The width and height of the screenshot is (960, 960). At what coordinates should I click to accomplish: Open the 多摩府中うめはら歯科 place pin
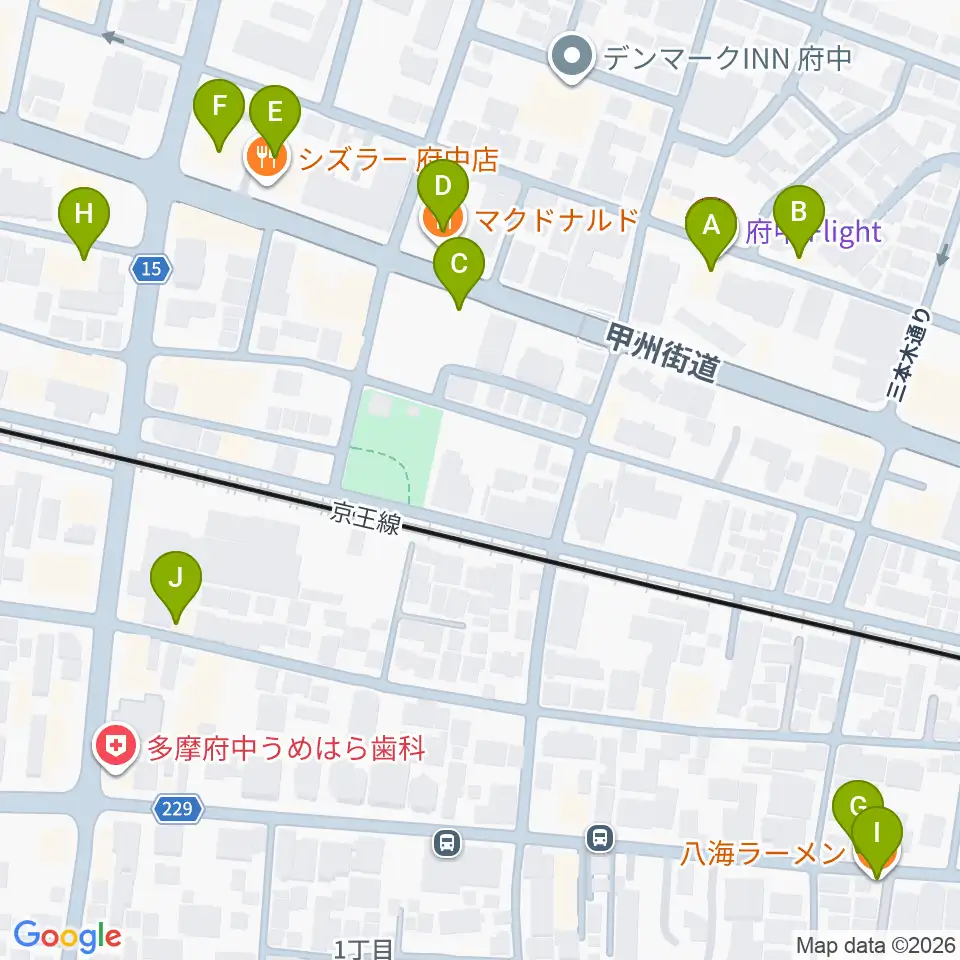click(x=116, y=748)
